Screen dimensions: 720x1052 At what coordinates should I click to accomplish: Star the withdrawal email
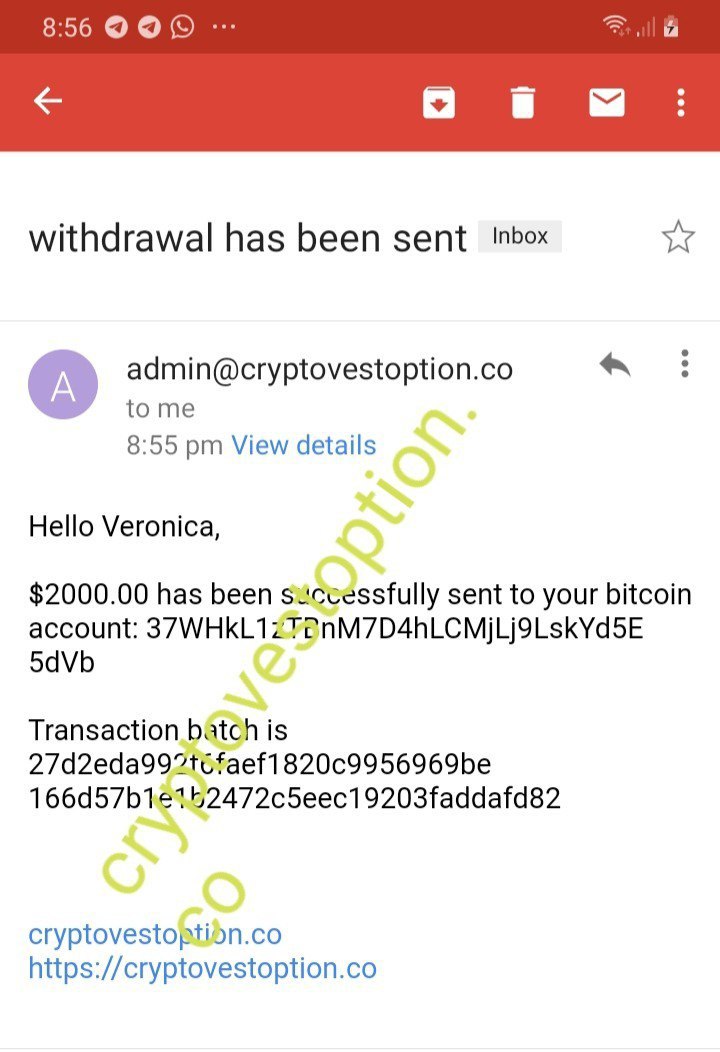tap(678, 237)
